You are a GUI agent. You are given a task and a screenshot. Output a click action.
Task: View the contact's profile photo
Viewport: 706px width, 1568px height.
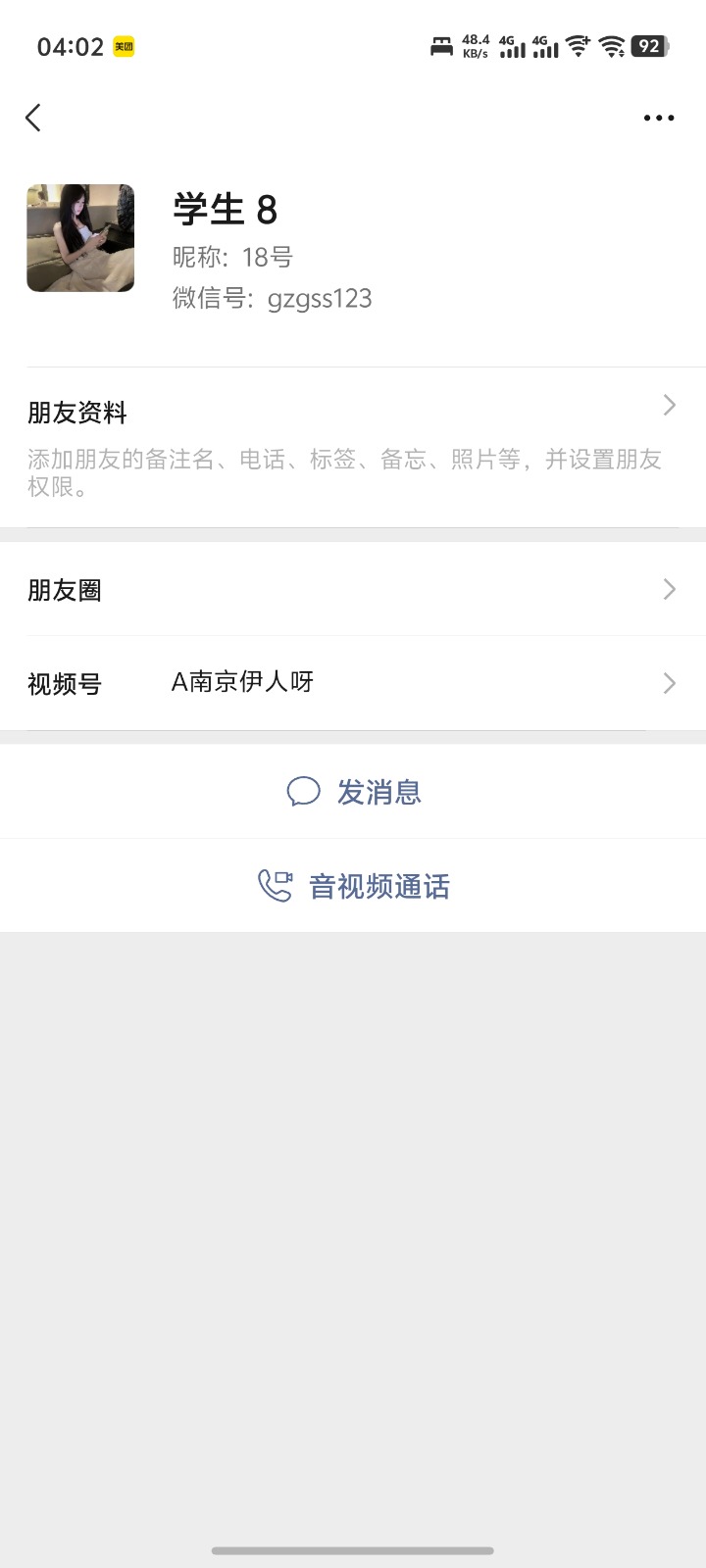(80, 237)
